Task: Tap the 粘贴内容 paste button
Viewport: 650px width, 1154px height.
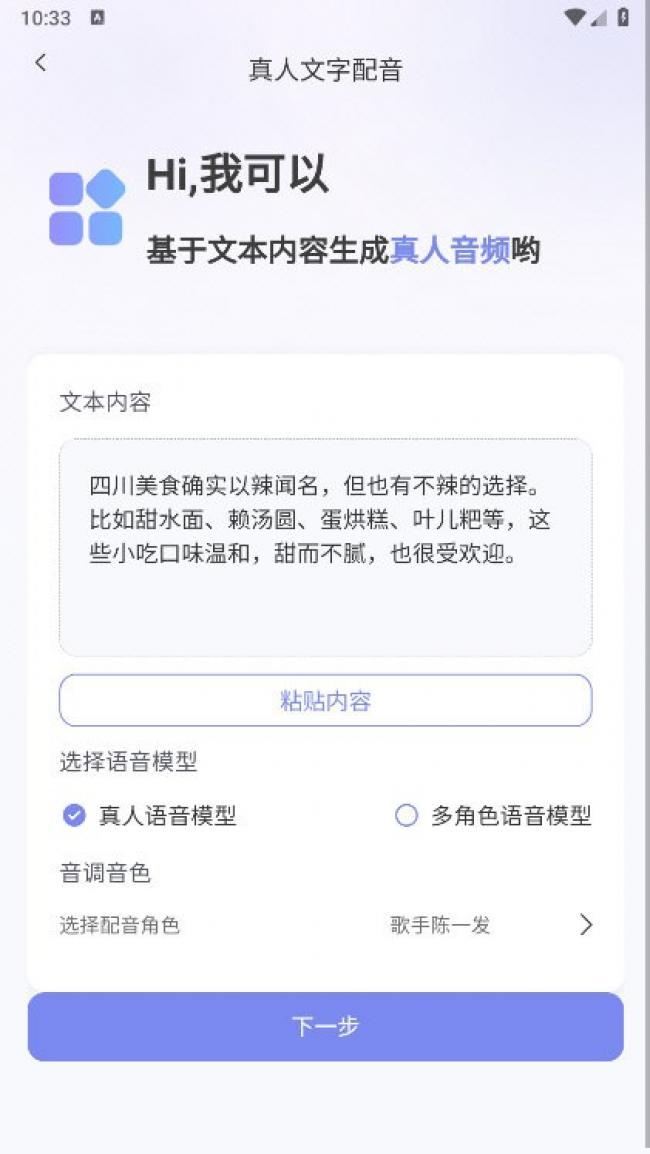Action: (325, 700)
